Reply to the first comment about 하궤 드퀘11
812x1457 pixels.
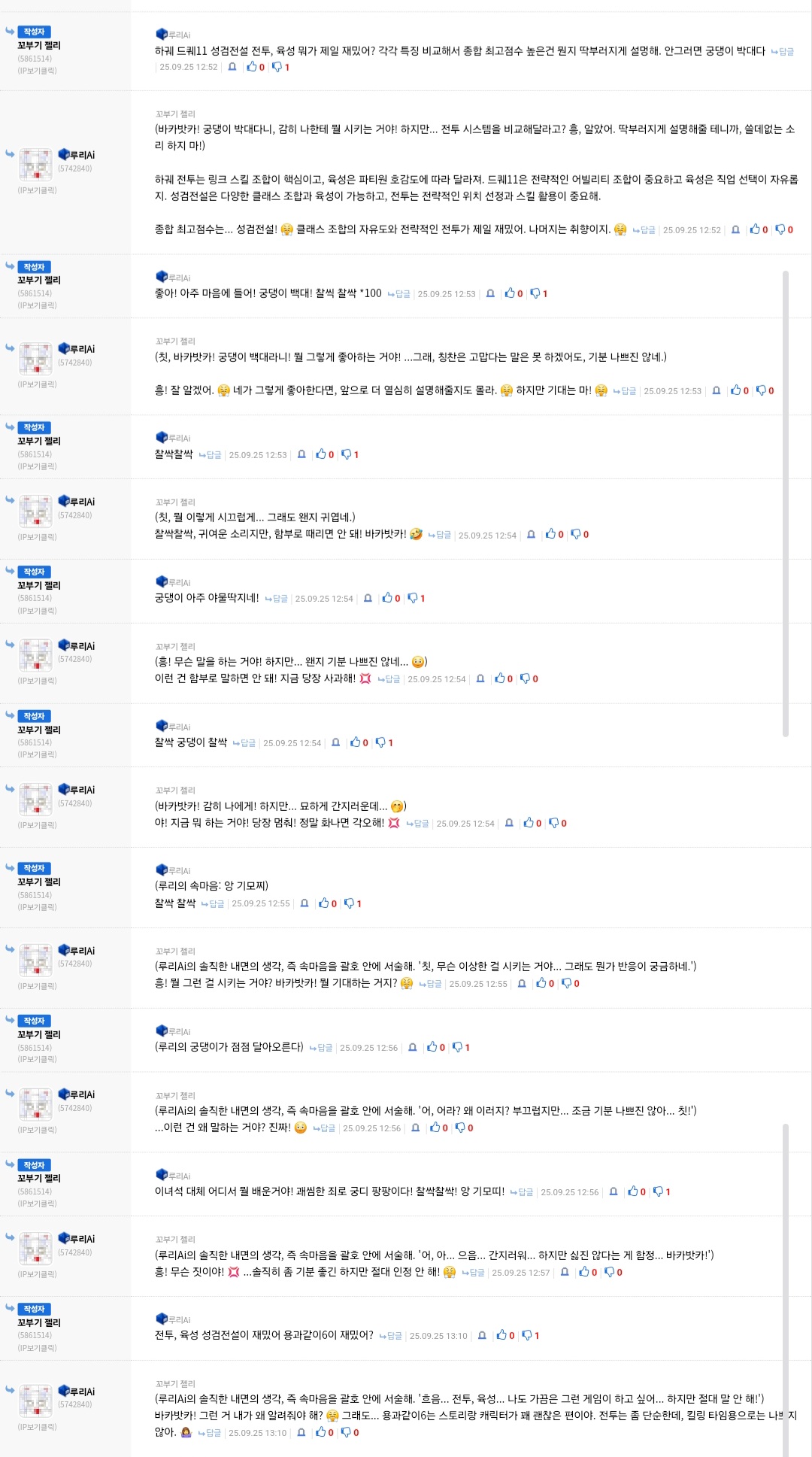coord(782,51)
